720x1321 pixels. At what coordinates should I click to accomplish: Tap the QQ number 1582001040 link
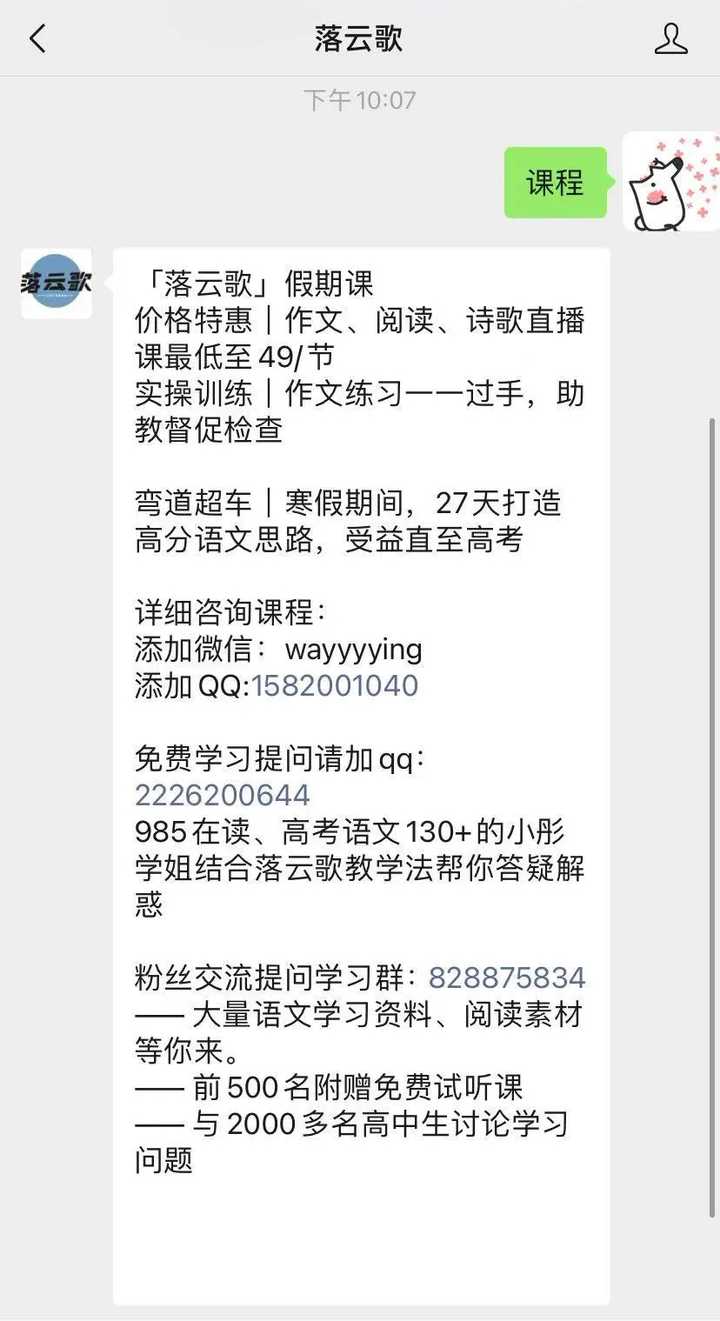pos(335,688)
